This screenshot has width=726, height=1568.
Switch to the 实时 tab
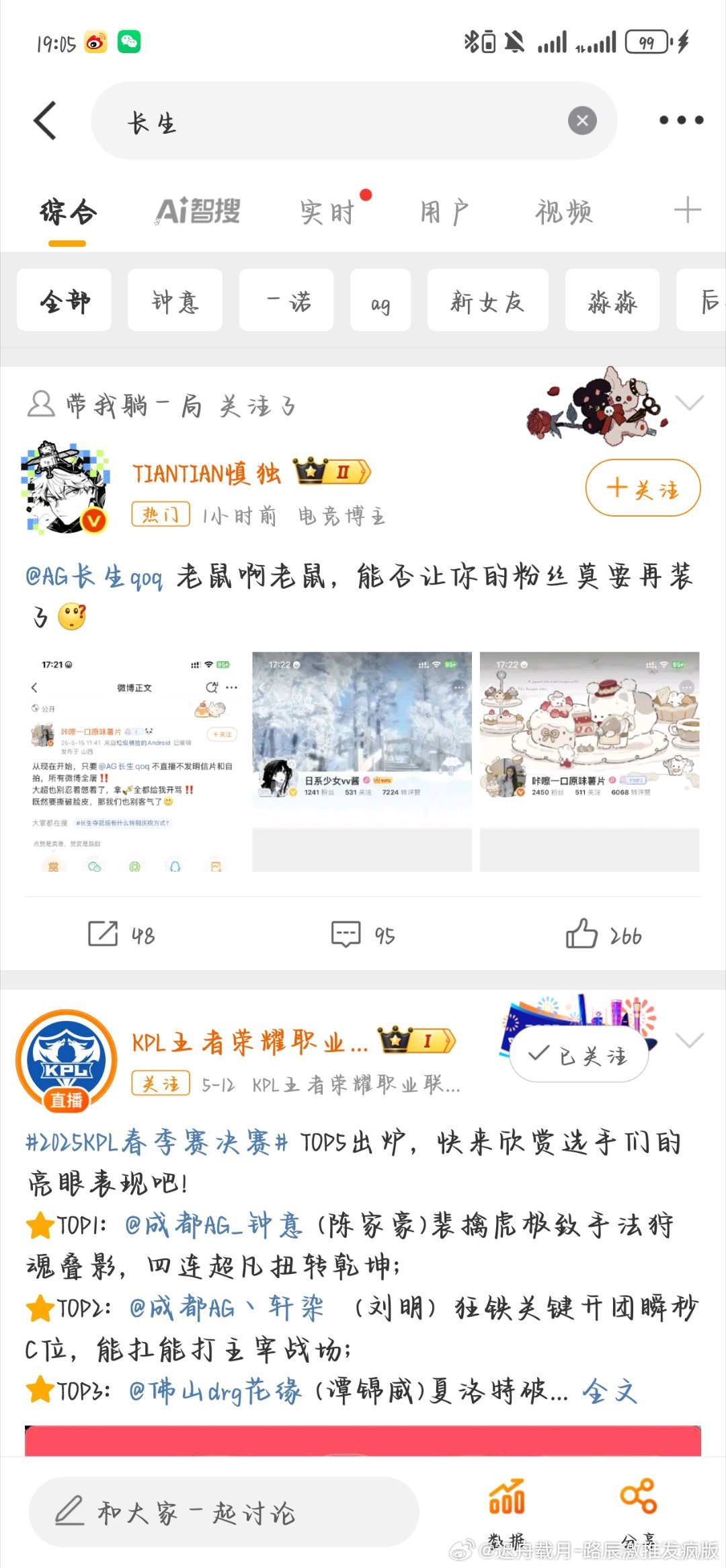pos(328,212)
